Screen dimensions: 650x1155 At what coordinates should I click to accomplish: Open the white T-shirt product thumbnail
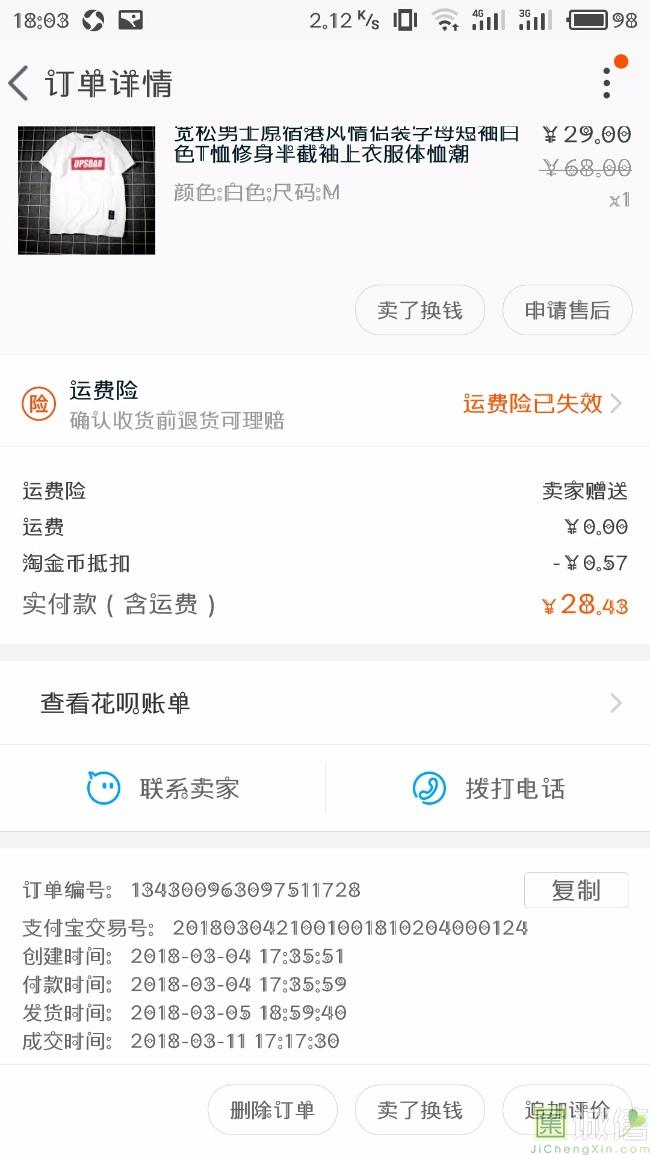[x=87, y=190]
